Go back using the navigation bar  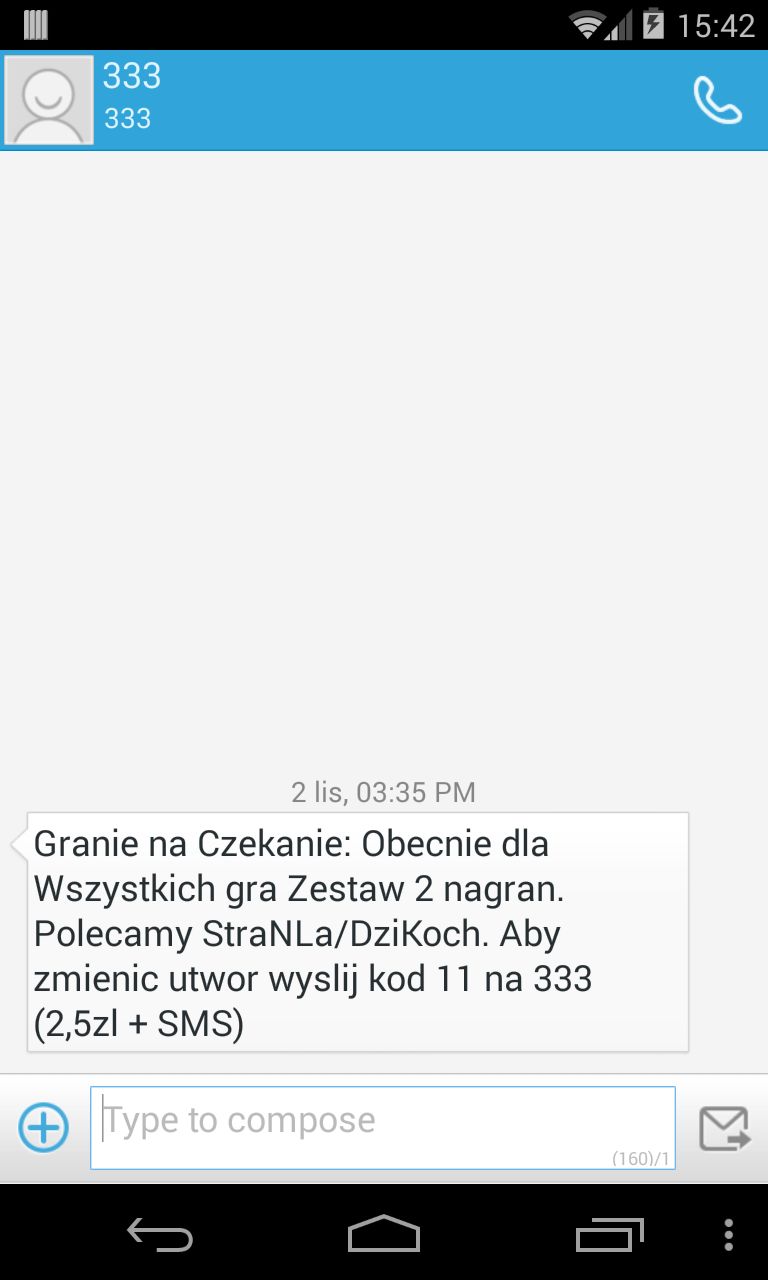click(160, 1234)
